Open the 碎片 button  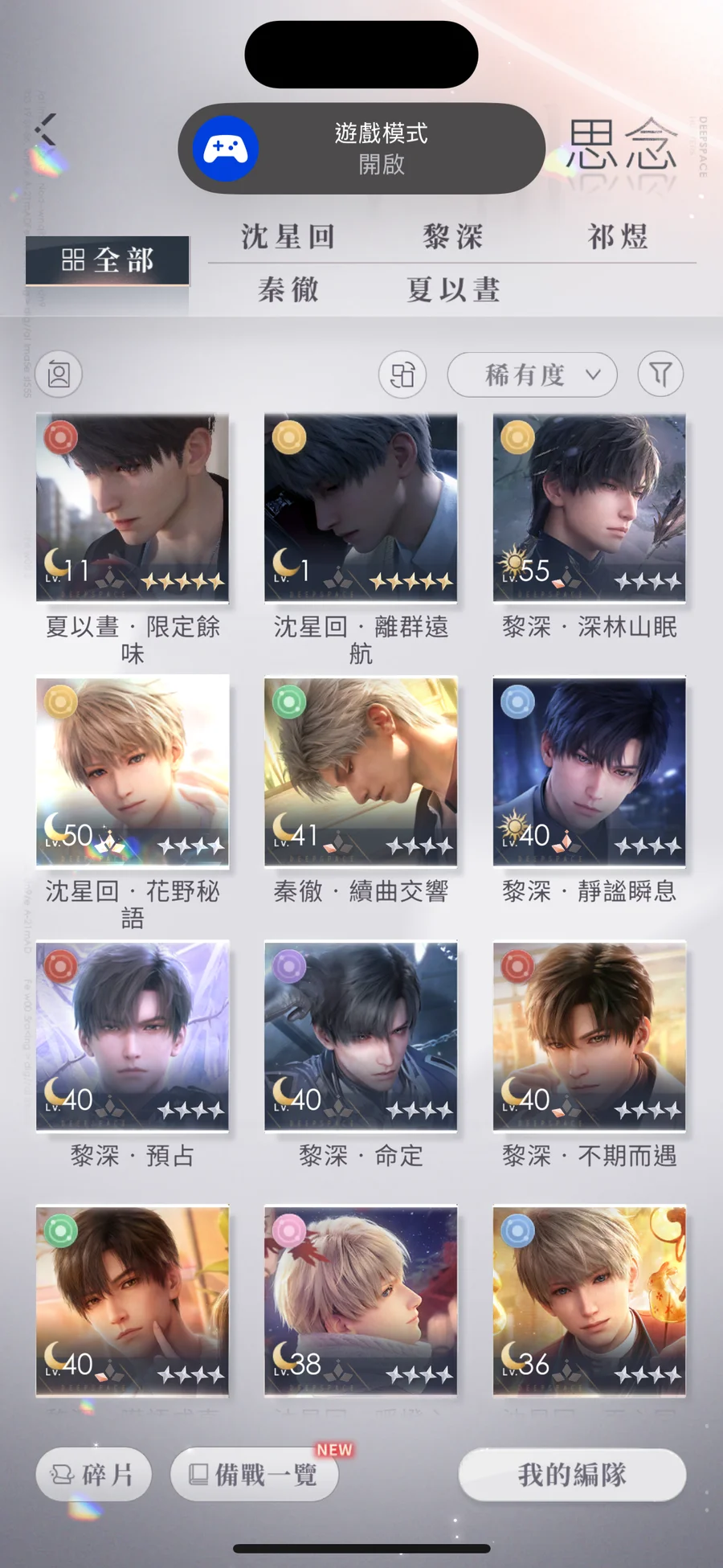pyautogui.click(x=93, y=1475)
